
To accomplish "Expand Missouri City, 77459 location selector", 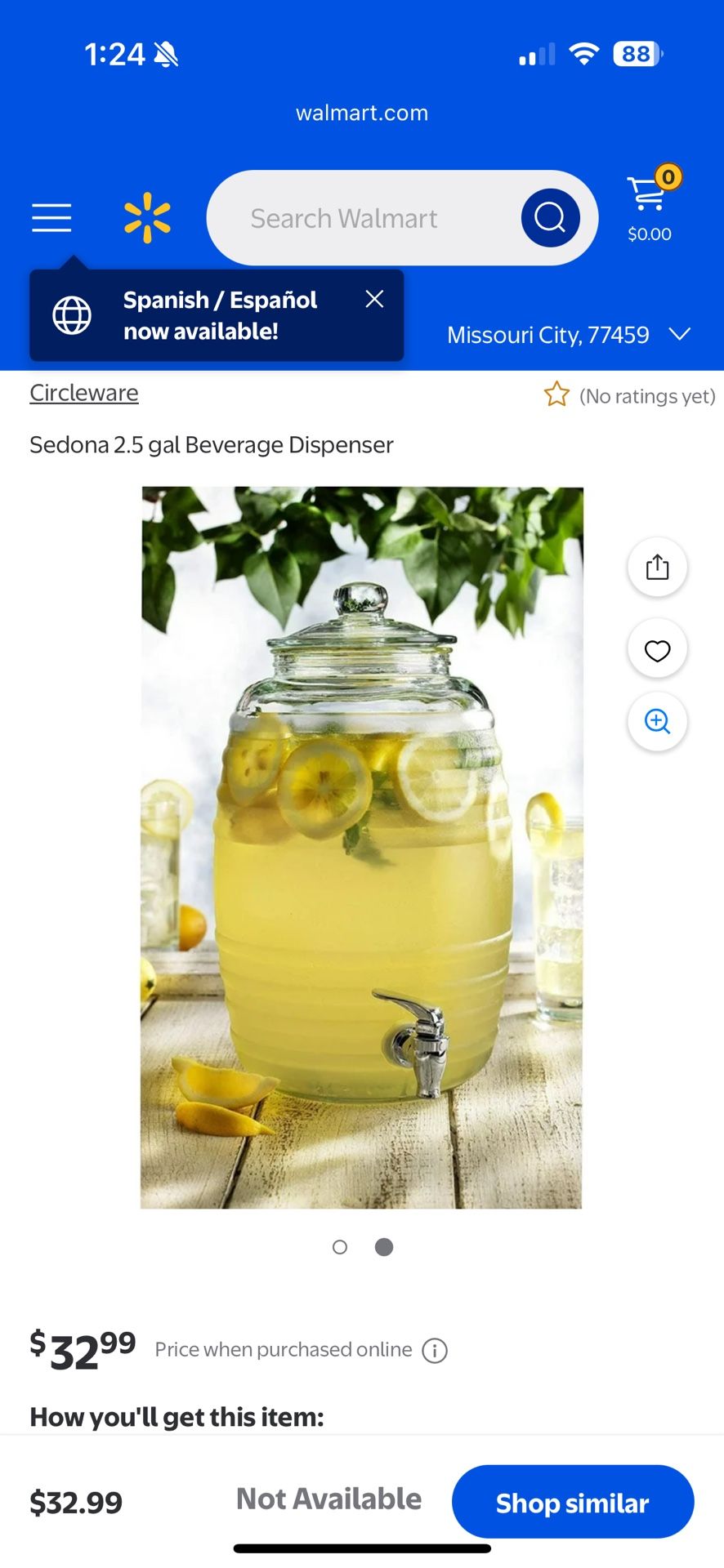I will pyautogui.click(x=568, y=335).
